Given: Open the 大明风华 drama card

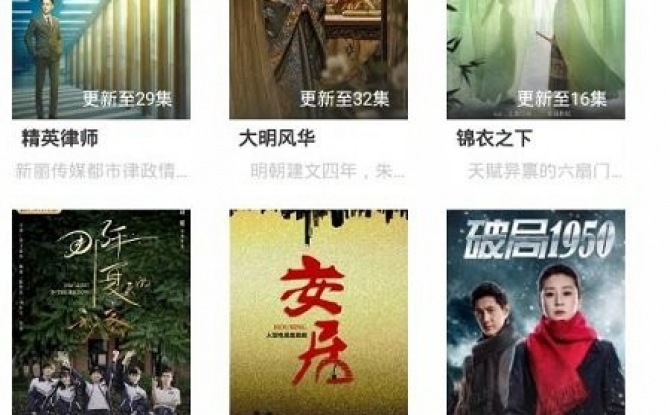Looking at the screenshot, I should point(318,60).
